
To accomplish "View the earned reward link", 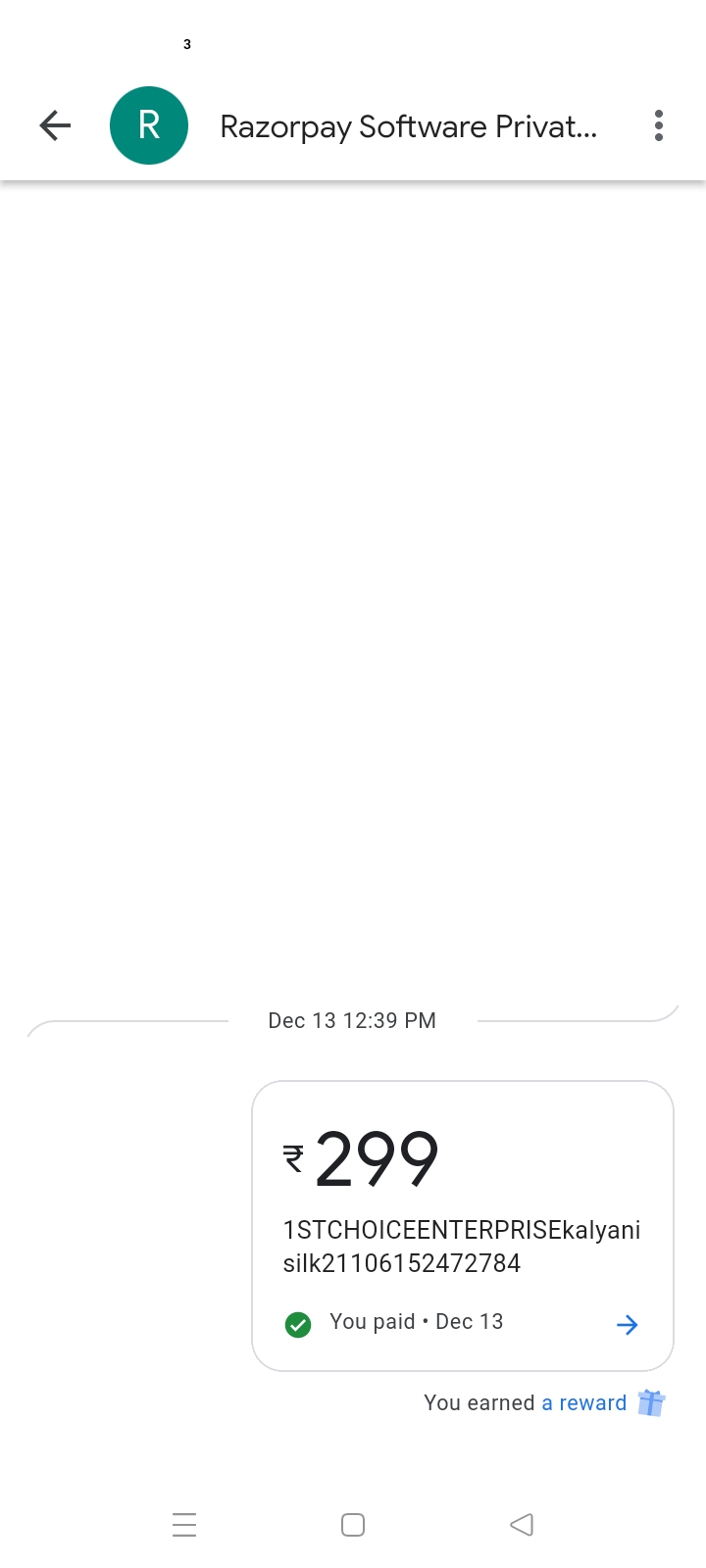I will coord(584,1403).
